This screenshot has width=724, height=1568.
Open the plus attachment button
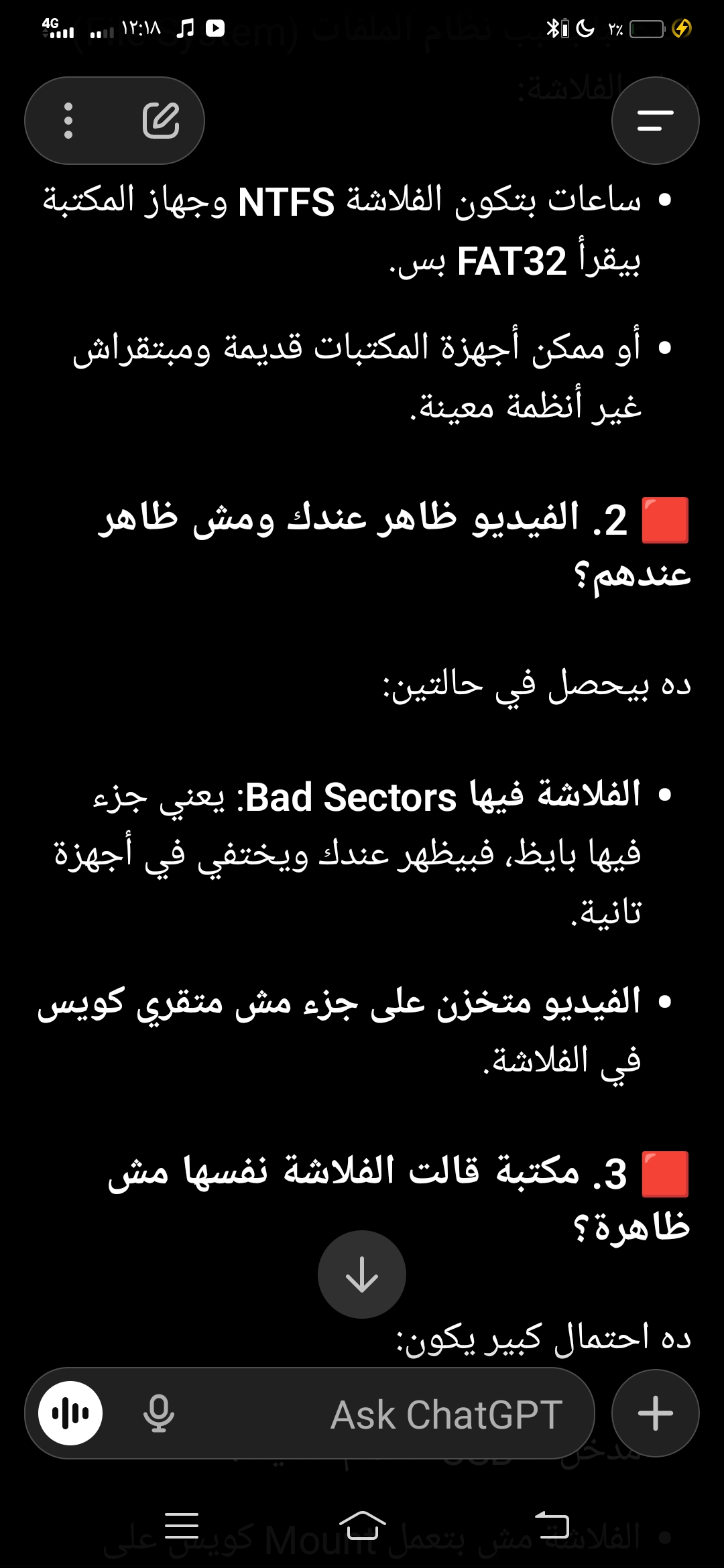tap(655, 1413)
